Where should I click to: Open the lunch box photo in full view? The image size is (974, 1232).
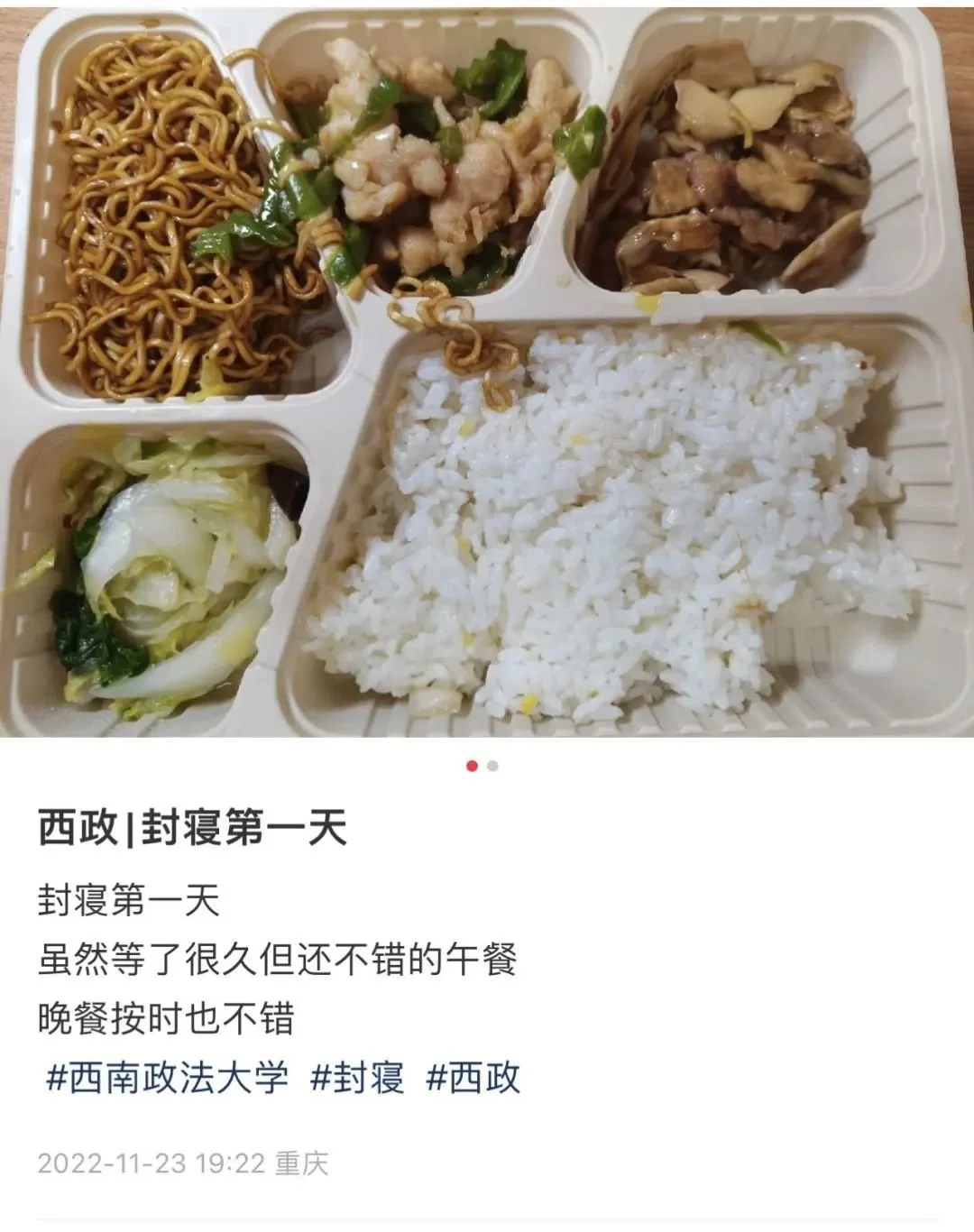pyautogui.click(x=487, y=370)
